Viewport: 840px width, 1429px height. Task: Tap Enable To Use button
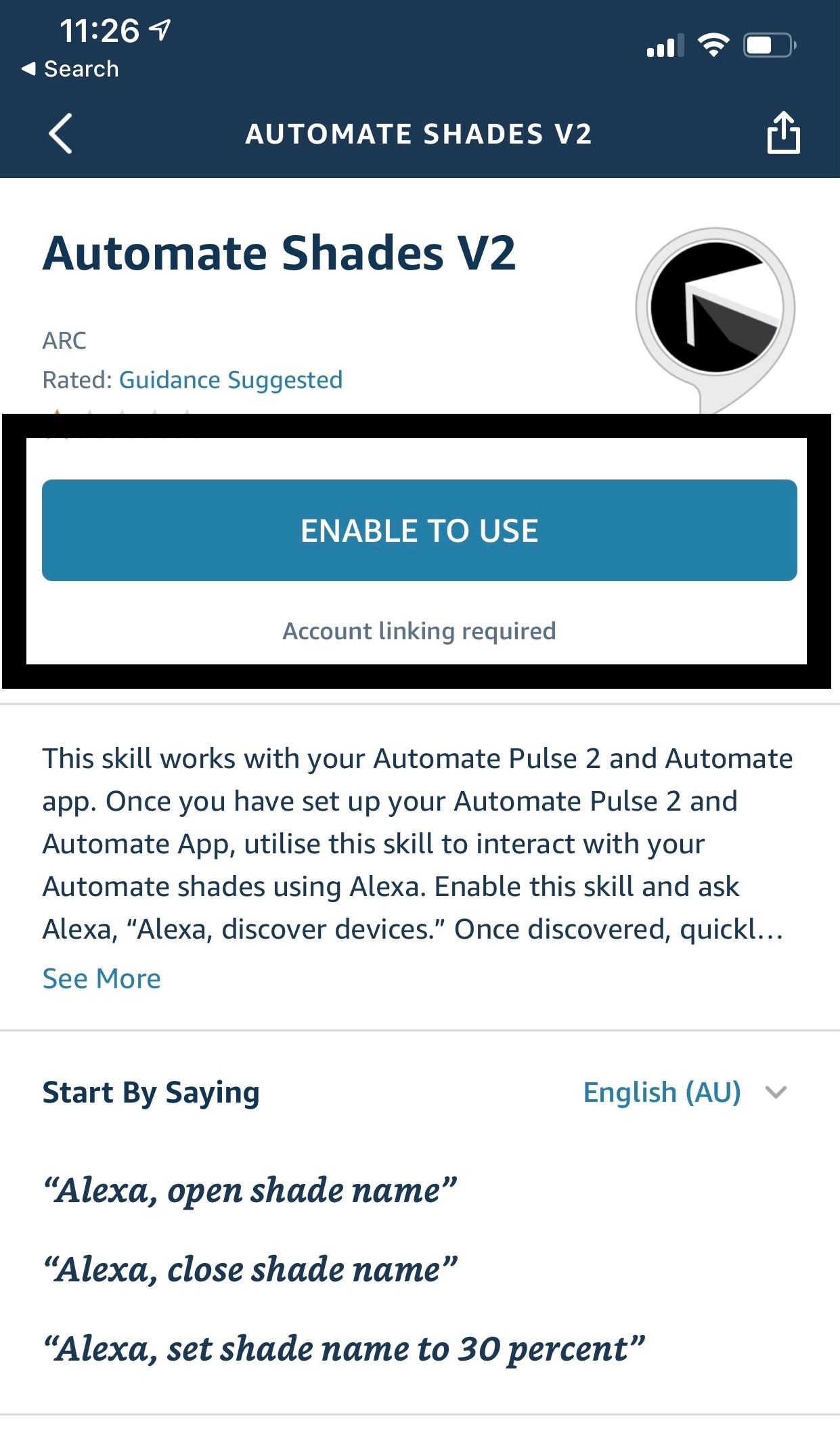coord(419,530)
